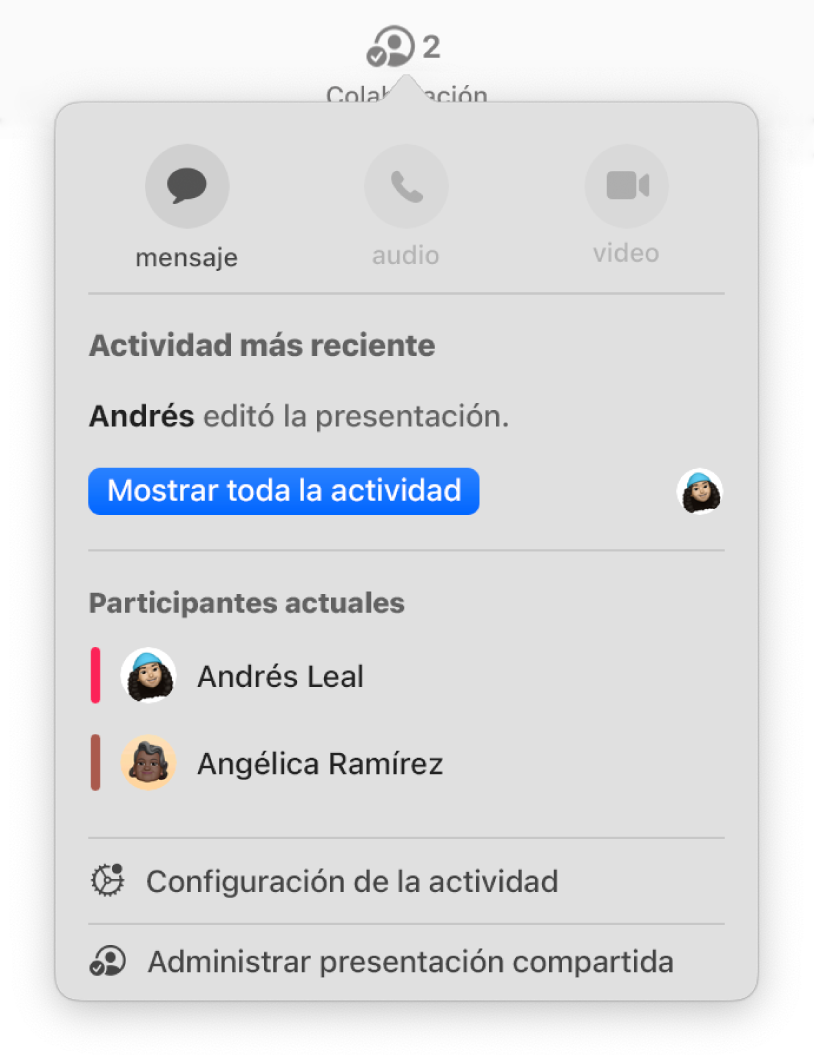Send a message to collaborators
The height and width of the screenshot is (1059, 814).
coord(187,187)
